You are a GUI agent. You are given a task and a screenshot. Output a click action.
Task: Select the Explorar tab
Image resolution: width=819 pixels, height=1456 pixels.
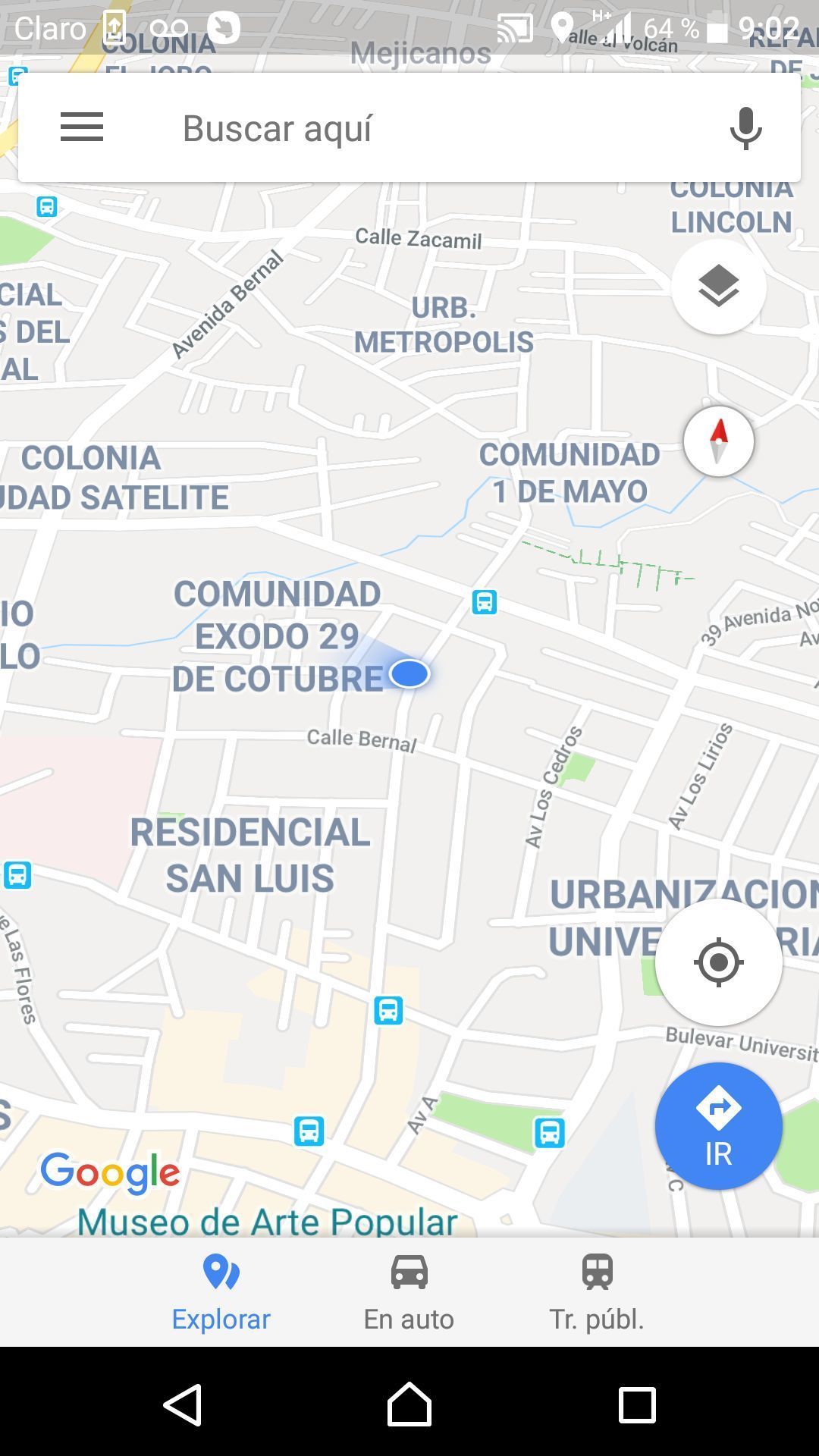click(221, 1293)
